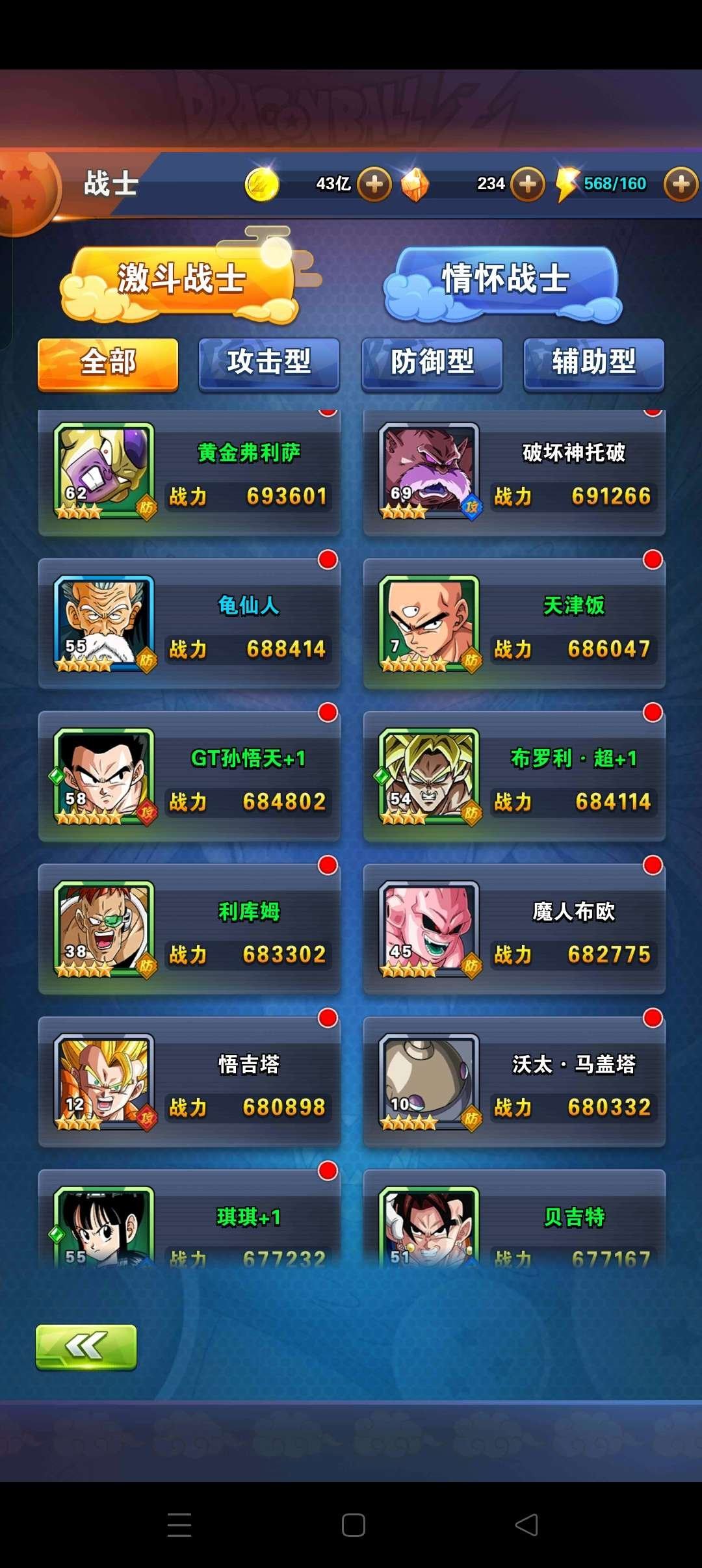
Task: Switch to the 辅助型 filter
Action: pyautogui.click(x=593, y=365)
